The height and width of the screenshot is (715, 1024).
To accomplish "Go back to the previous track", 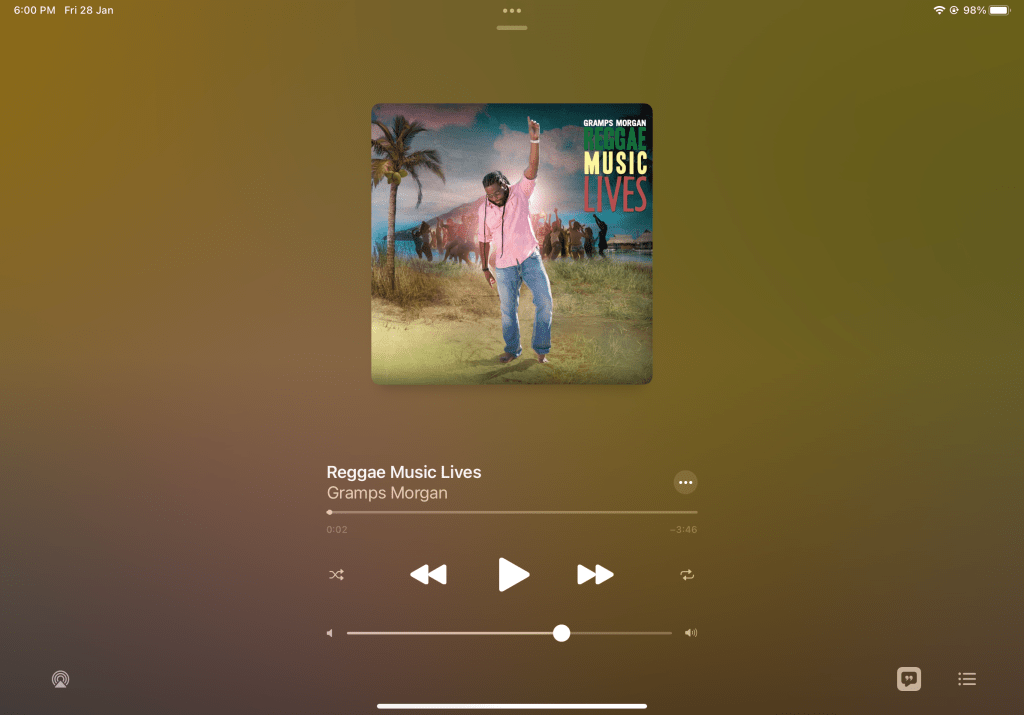I will coord(428,574).
